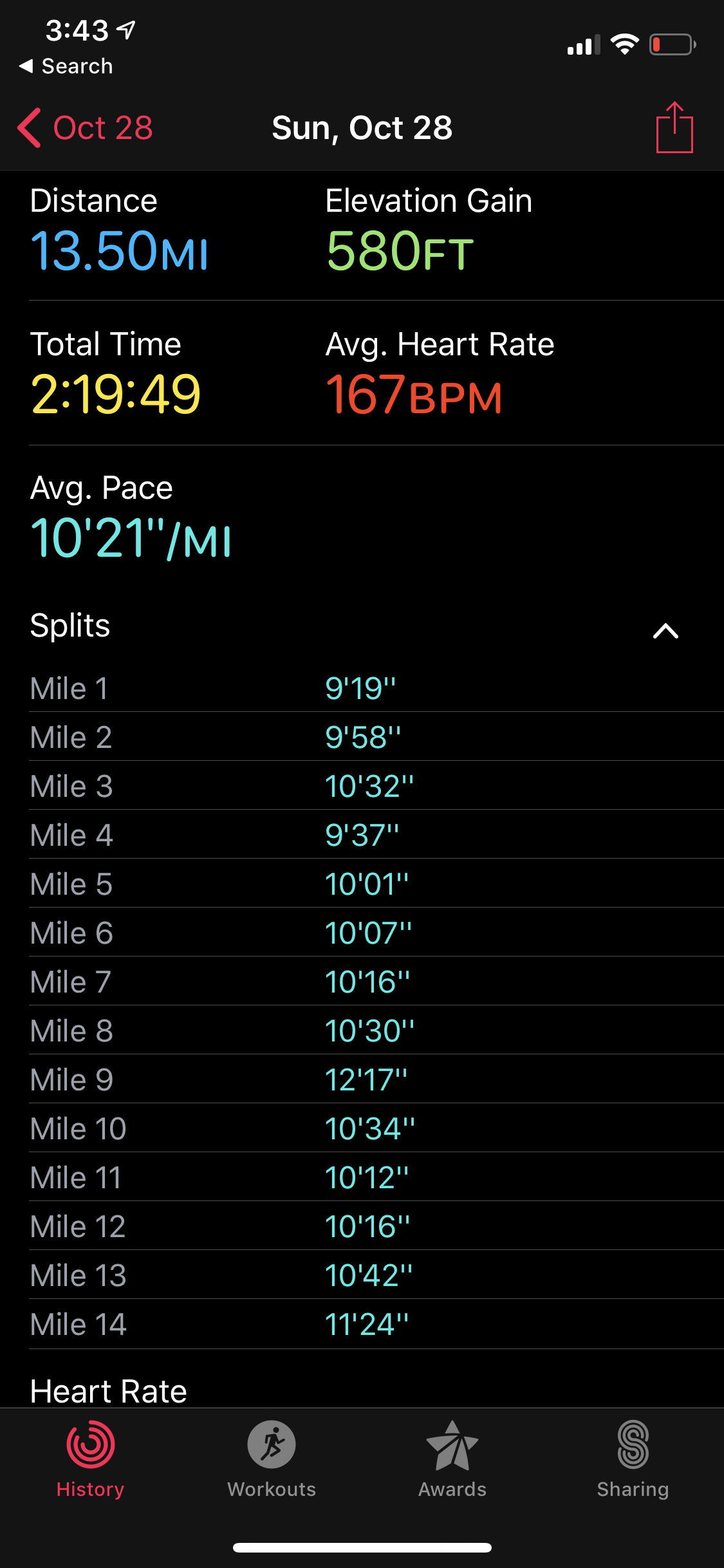Go back to Oct 28 summary
The image size is (724, 1568).
coord(86,128)
